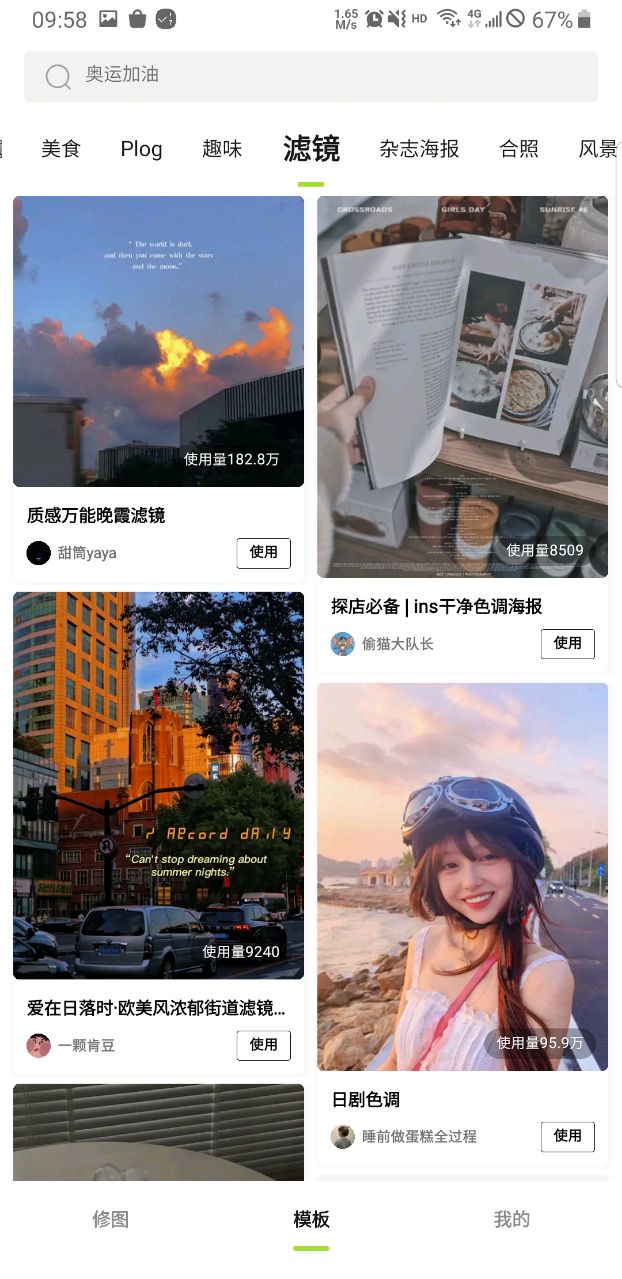The width and height of the screenshot is (622, 1279).
Task: Use the 质感万能晚霞滤镜 template
Action: (x=263, y=552)
